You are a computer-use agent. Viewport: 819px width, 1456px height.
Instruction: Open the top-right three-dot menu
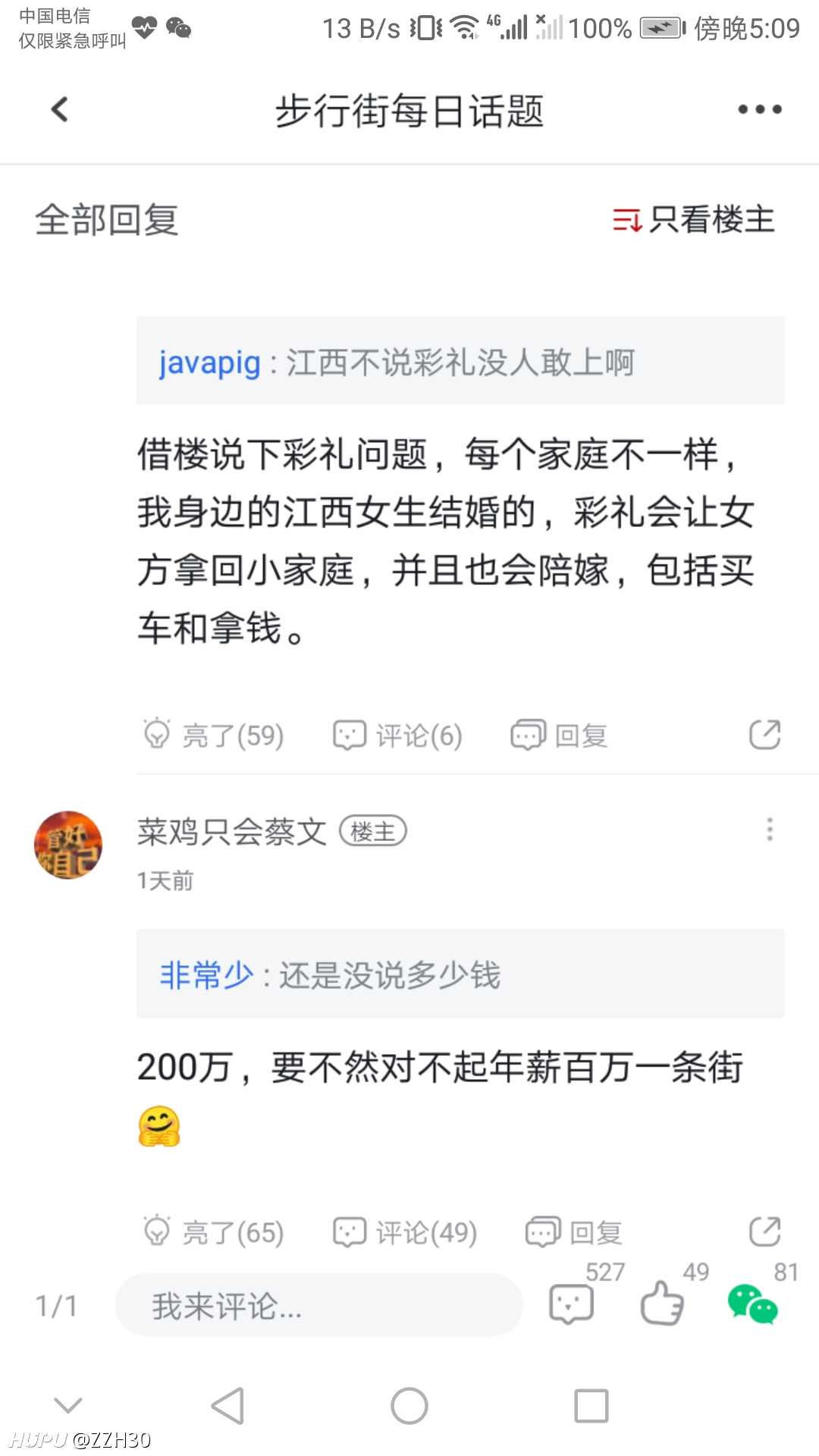point(760,109)
